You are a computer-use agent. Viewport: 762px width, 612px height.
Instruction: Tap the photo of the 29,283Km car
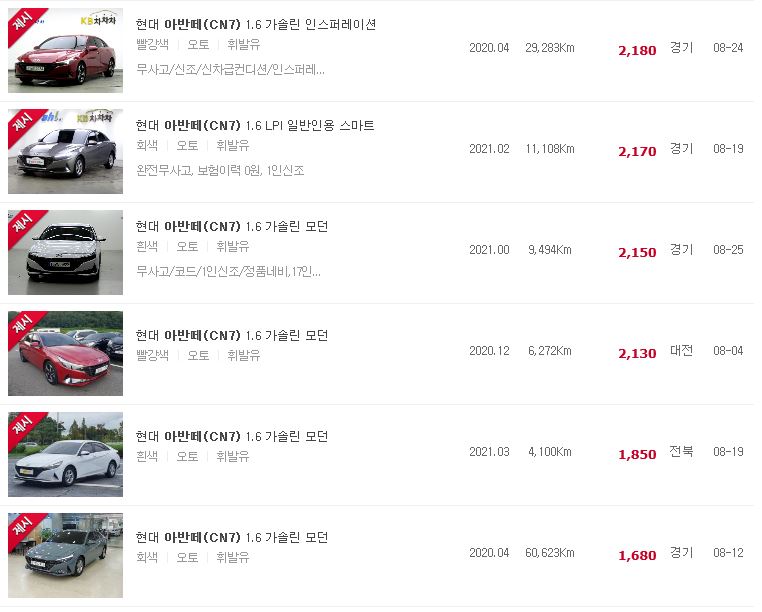point(66,51)
